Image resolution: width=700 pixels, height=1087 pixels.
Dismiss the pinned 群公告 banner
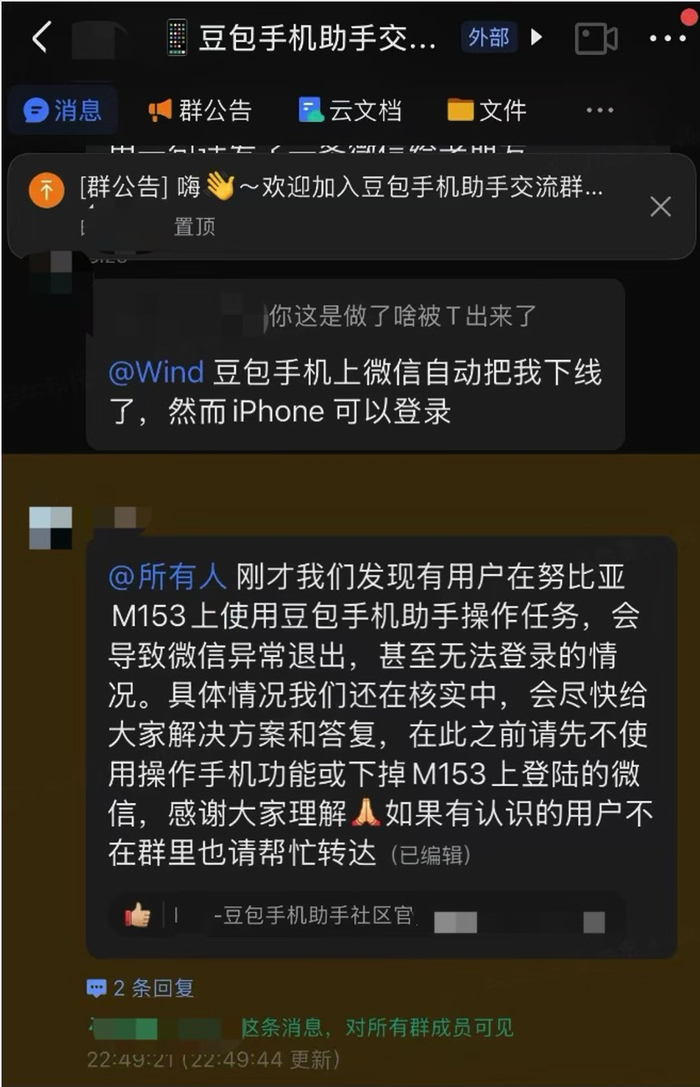coord(660,206)
